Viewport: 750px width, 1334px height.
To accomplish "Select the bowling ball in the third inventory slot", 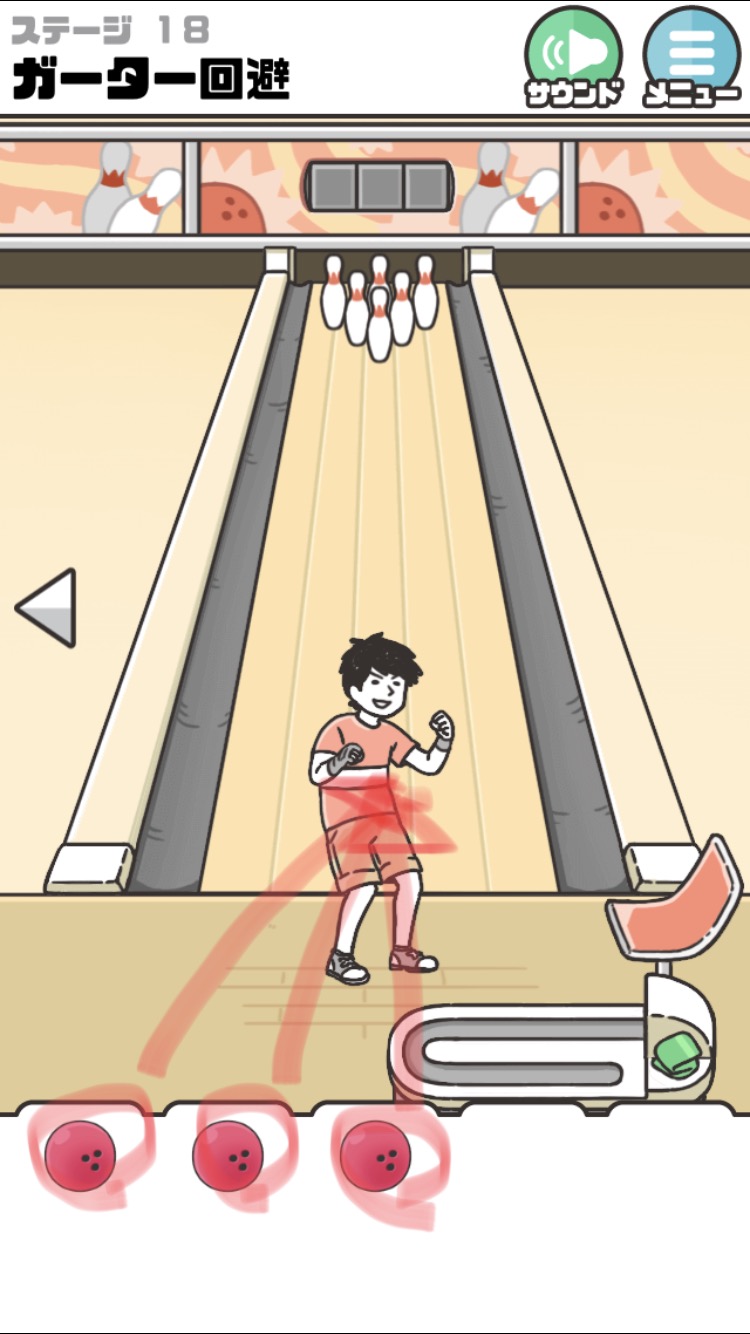I will [376, 1156].
